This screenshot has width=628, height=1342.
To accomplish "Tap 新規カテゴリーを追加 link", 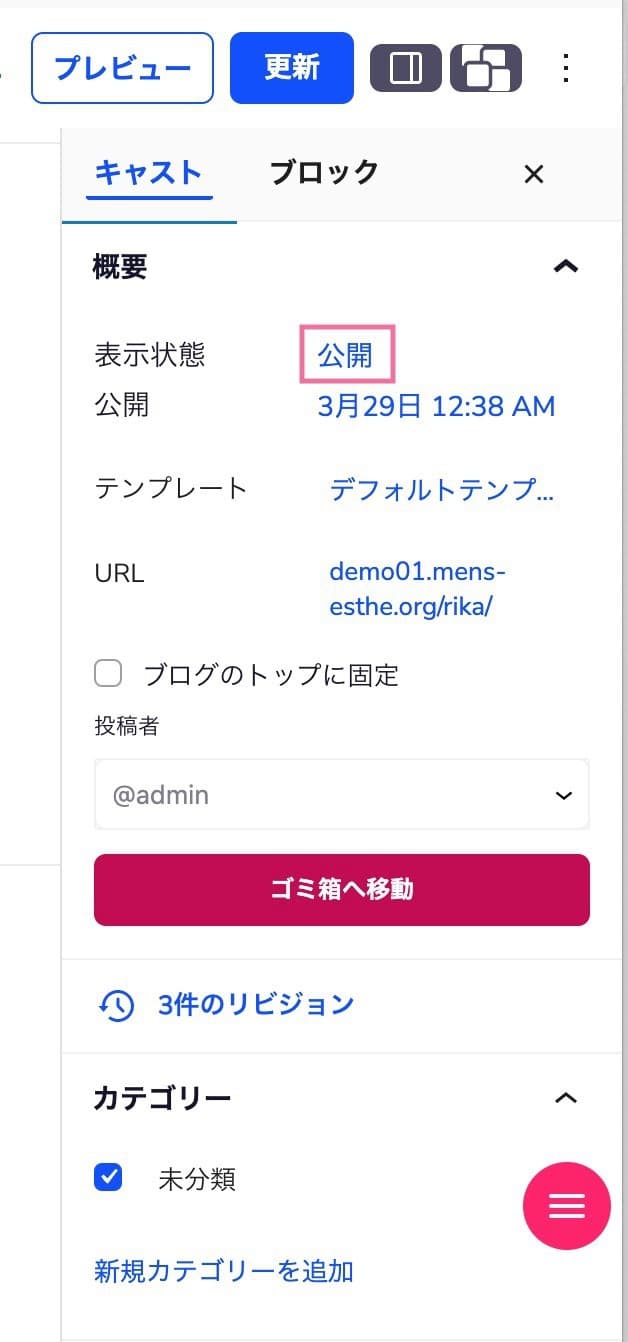I will click(x=223, y=1271).
